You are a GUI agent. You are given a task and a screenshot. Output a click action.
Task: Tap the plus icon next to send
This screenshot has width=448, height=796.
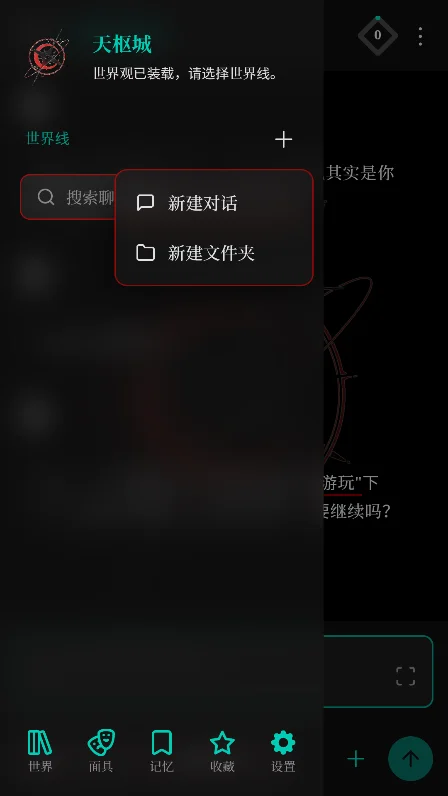coord(356,759)
